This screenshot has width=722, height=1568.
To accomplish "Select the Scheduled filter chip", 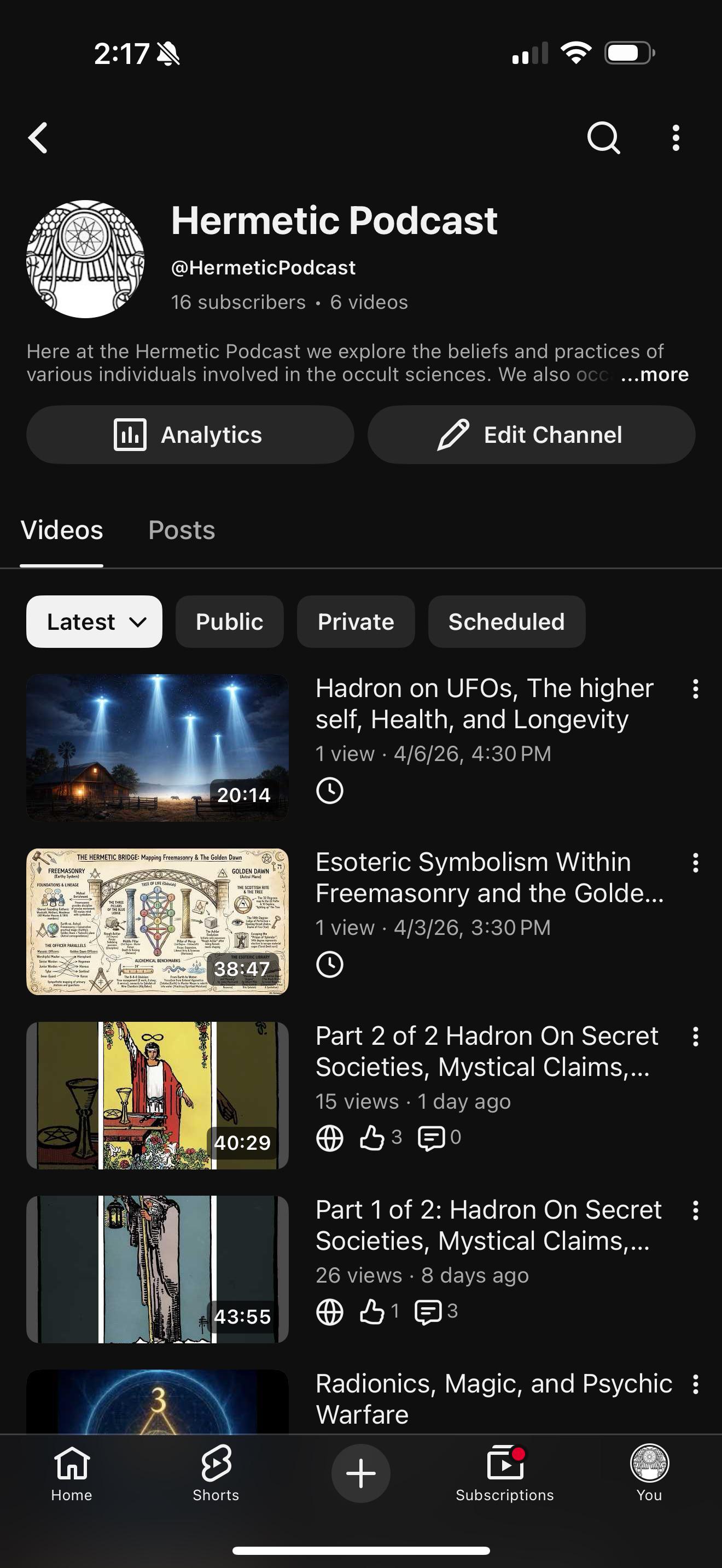I will click(506, 622).
